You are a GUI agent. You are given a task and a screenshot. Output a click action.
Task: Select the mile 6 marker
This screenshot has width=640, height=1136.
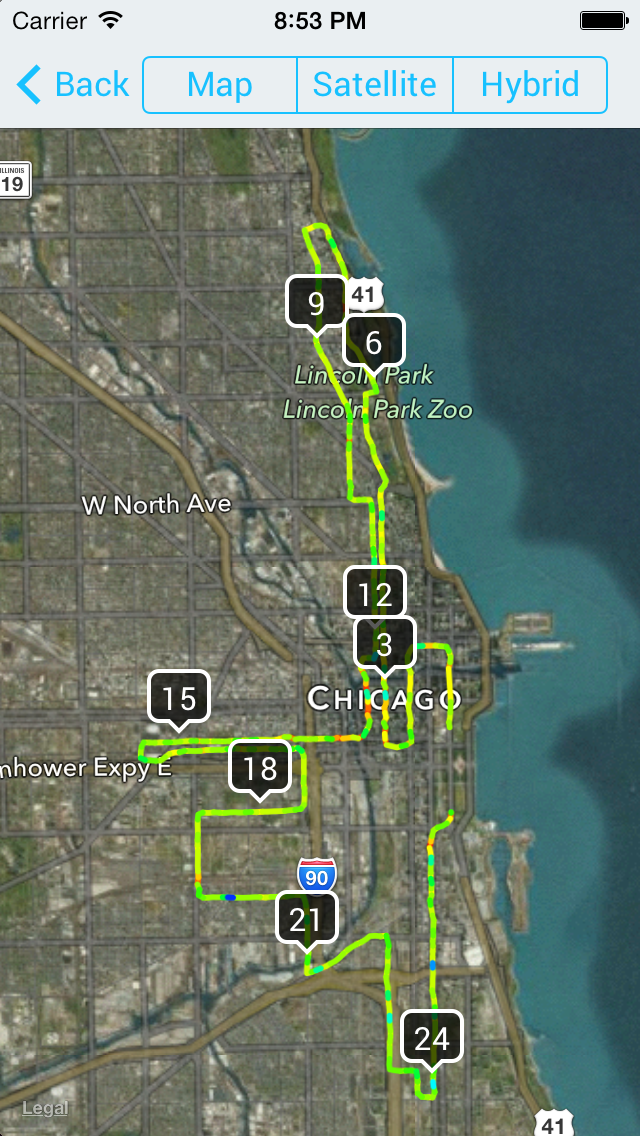(x=373, y=342)
